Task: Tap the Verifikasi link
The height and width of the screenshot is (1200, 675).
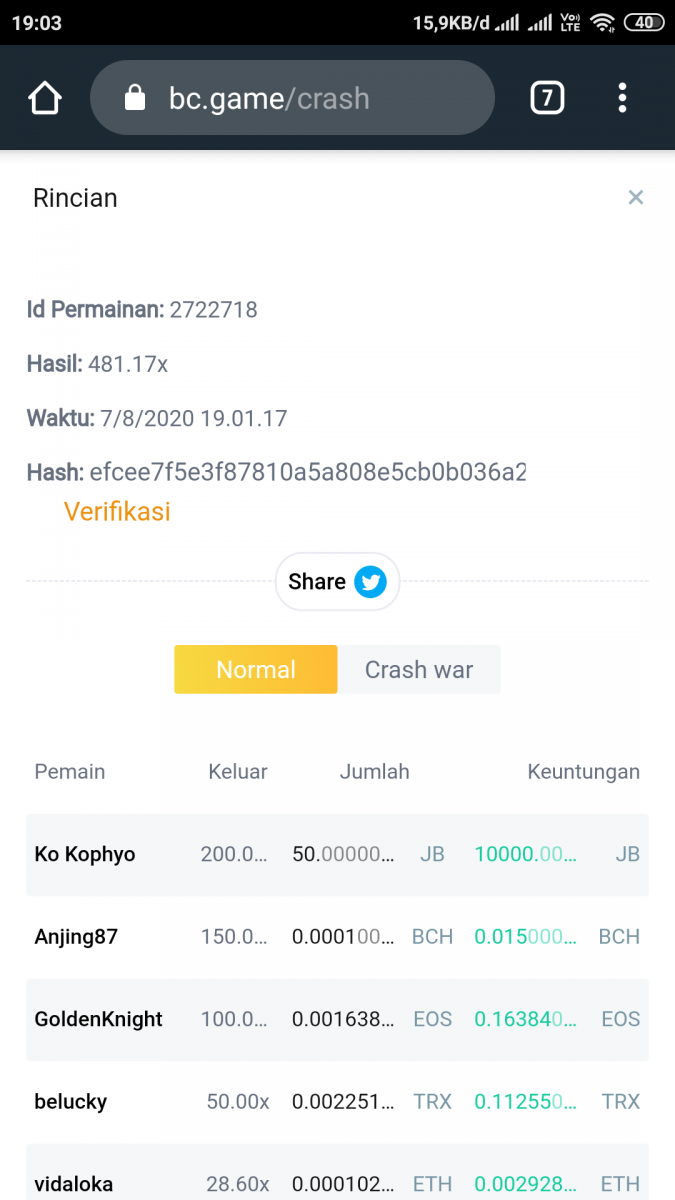Action: [x=117, y=511]
